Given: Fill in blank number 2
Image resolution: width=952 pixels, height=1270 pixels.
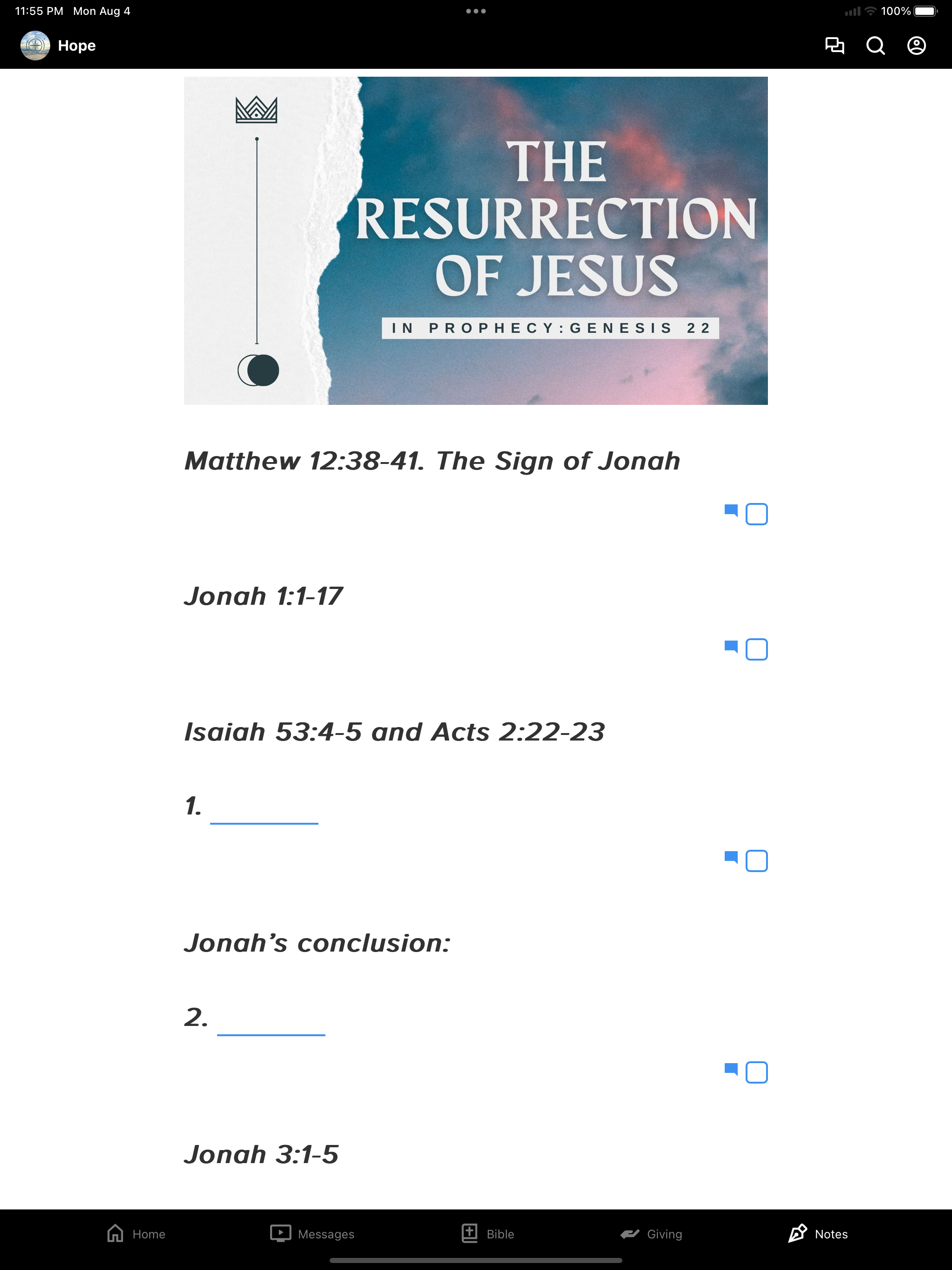Looking at the screenshot, I should pyautogui.click(x=271, y=1020).
